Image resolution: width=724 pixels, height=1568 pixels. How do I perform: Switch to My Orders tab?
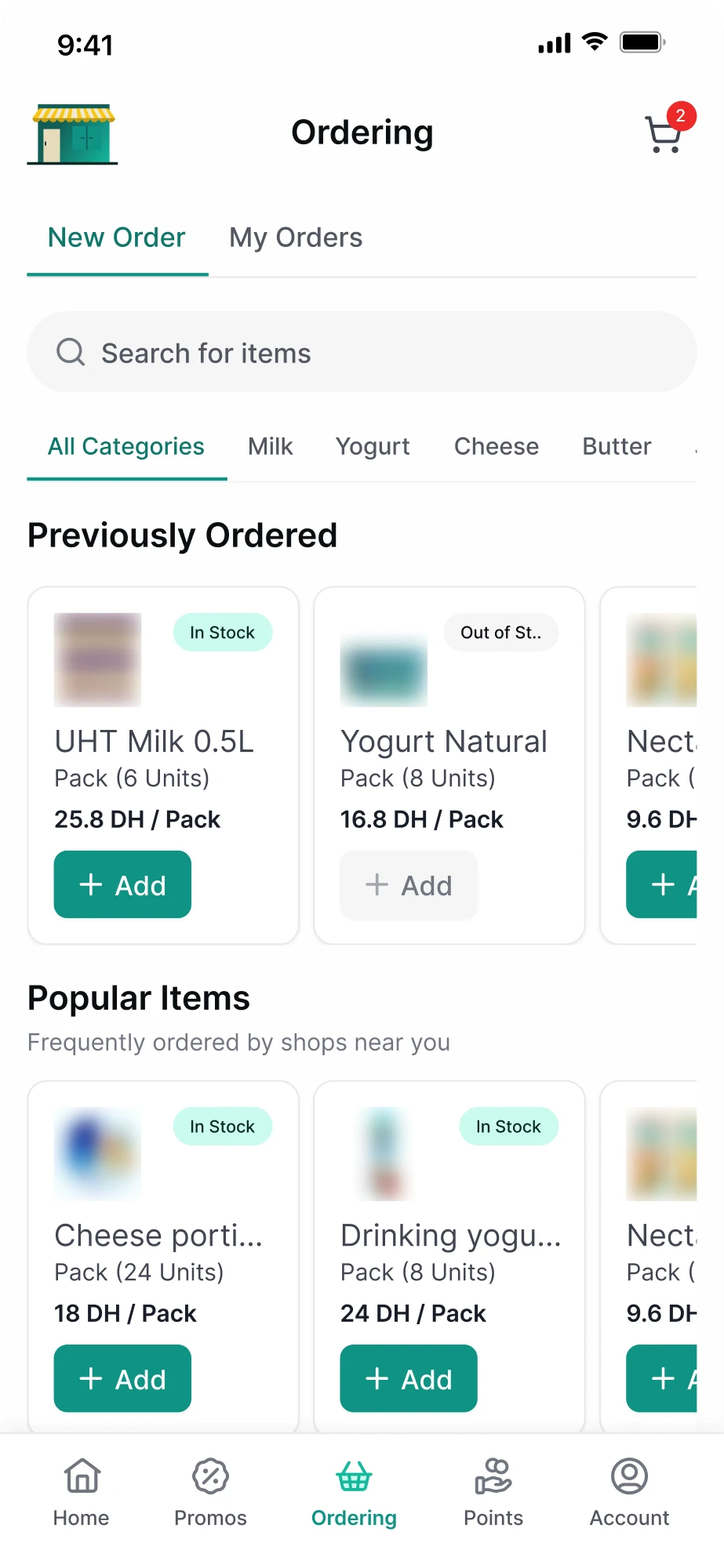(296, 238)
